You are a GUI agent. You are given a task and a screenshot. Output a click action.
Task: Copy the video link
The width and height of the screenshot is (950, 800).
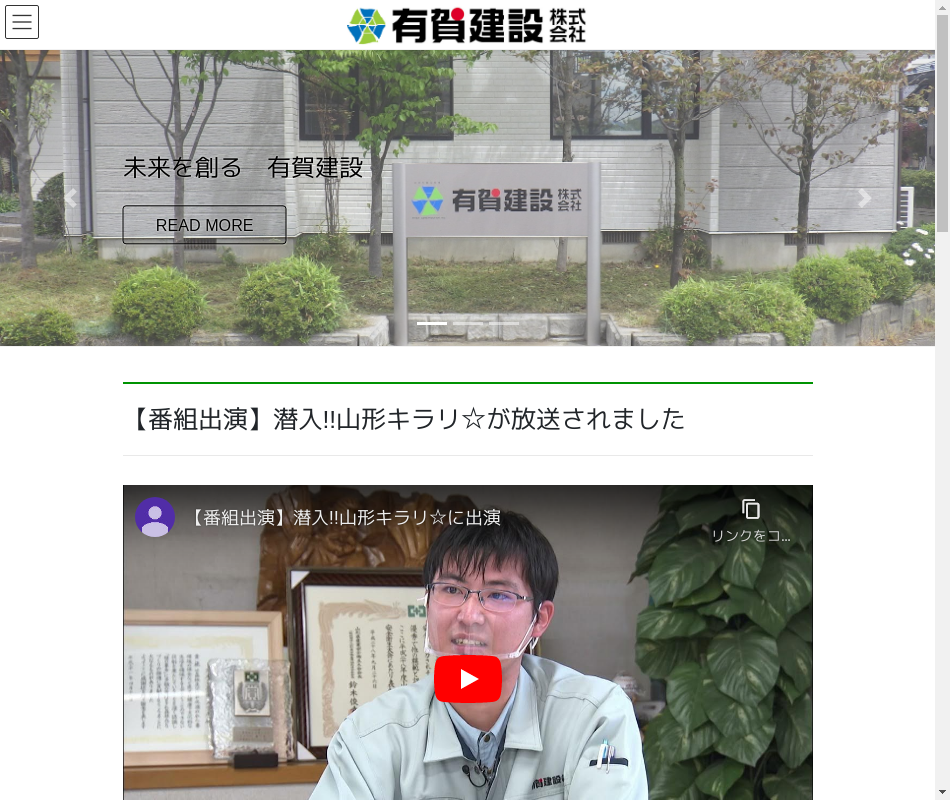pos(751,520)
